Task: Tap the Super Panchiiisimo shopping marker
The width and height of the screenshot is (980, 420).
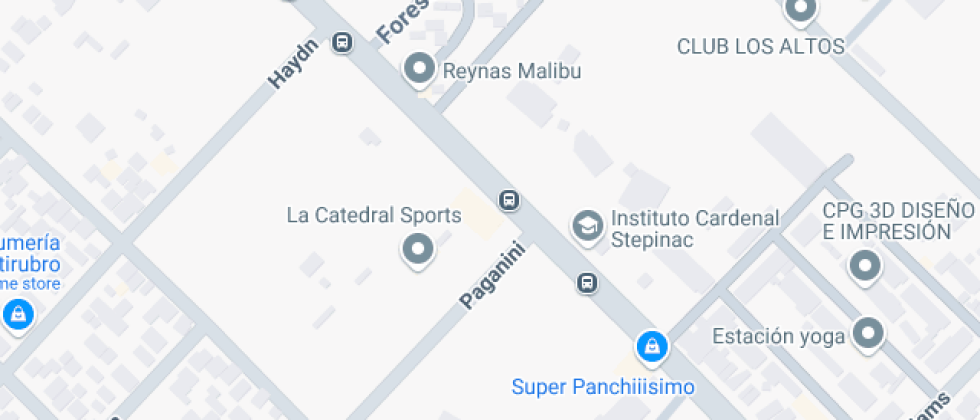Action: 652,347
